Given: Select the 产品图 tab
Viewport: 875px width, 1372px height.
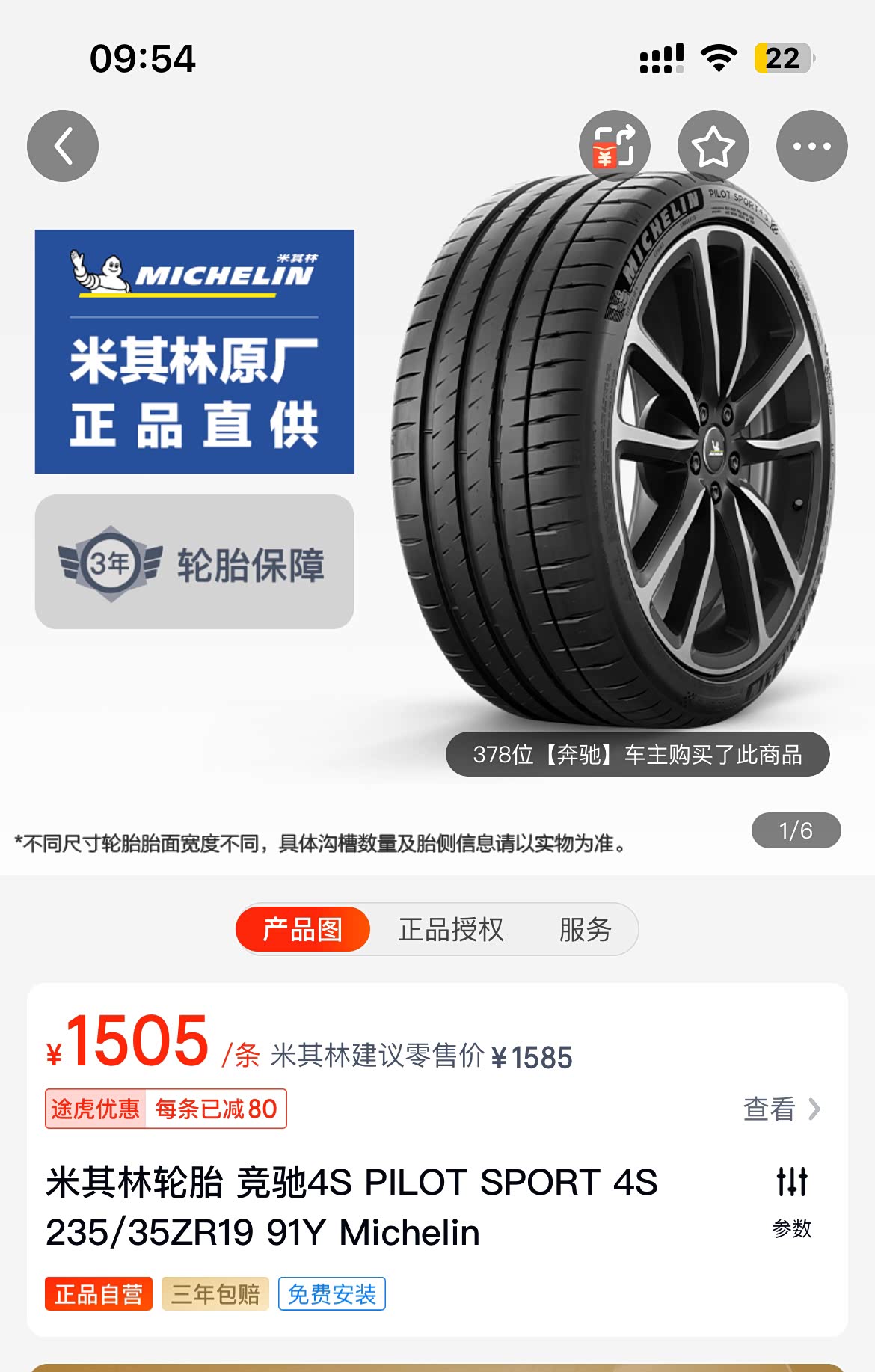Looking at the screenshot, I should coord(303,930).
